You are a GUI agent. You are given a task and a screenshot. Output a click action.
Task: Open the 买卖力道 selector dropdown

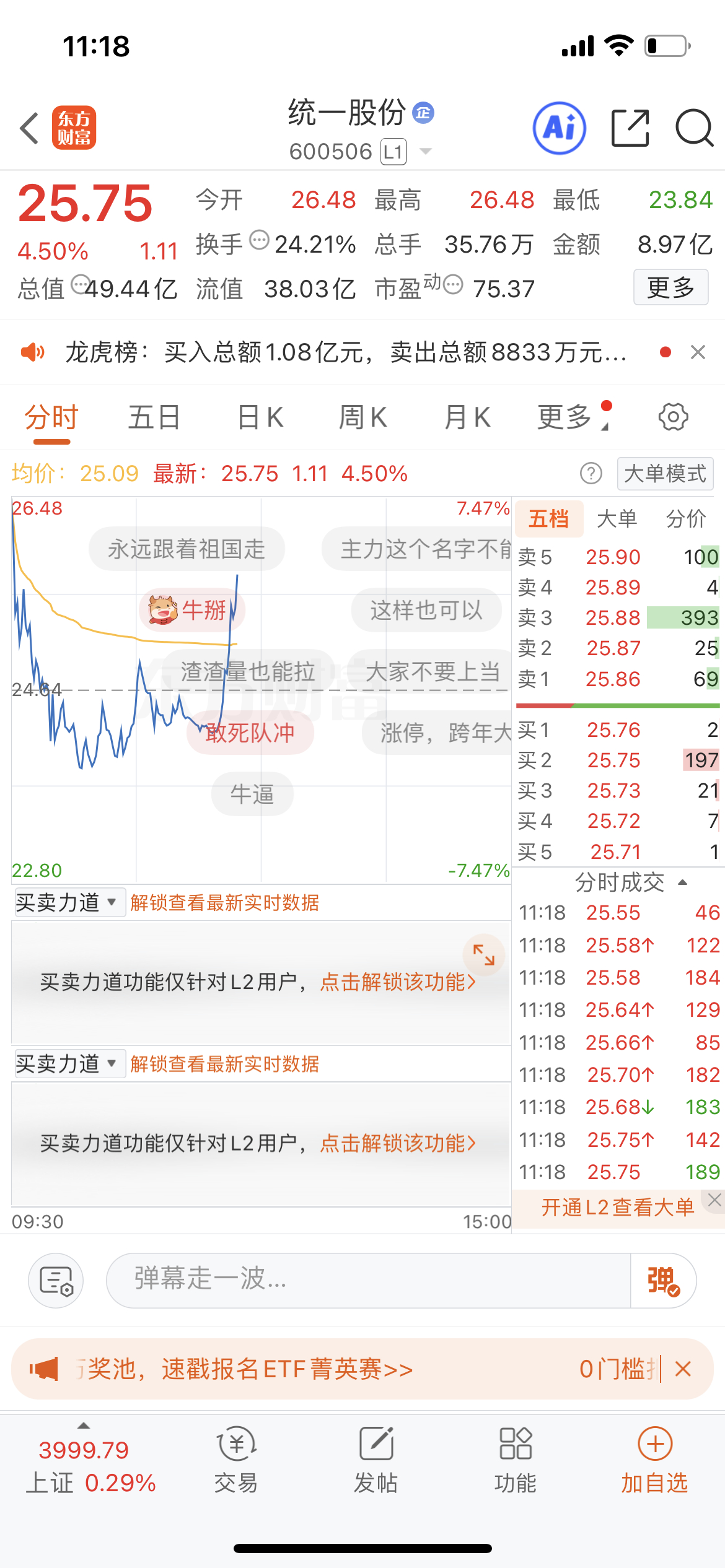(68, 902)
